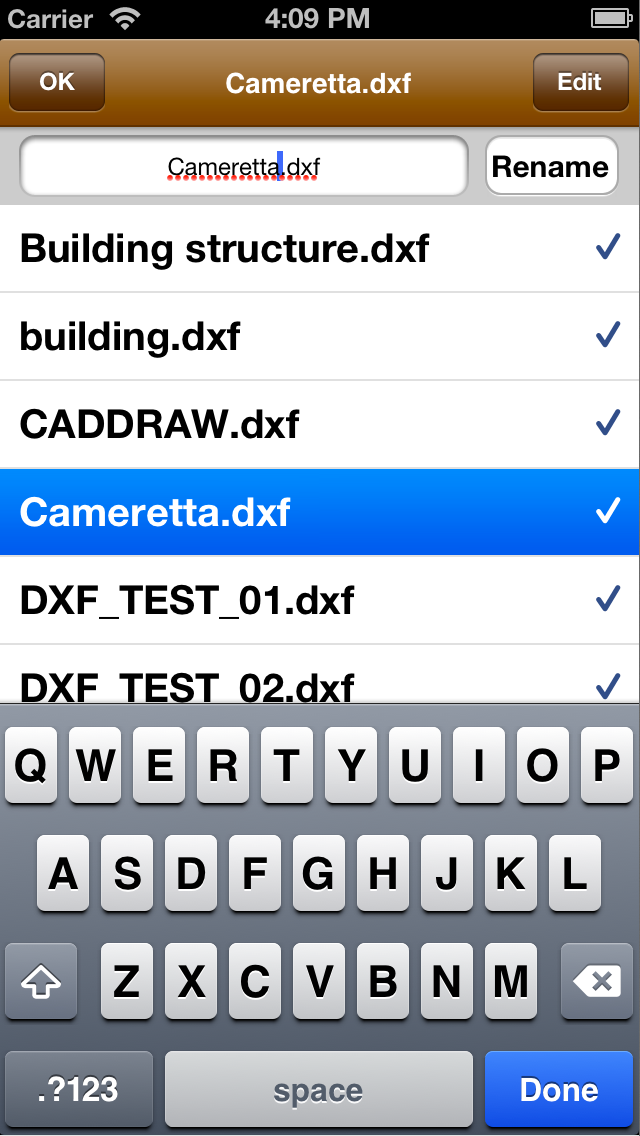The image size is (640, 1136).
Task: Tap the filename text field
Action: click(243, 166)
